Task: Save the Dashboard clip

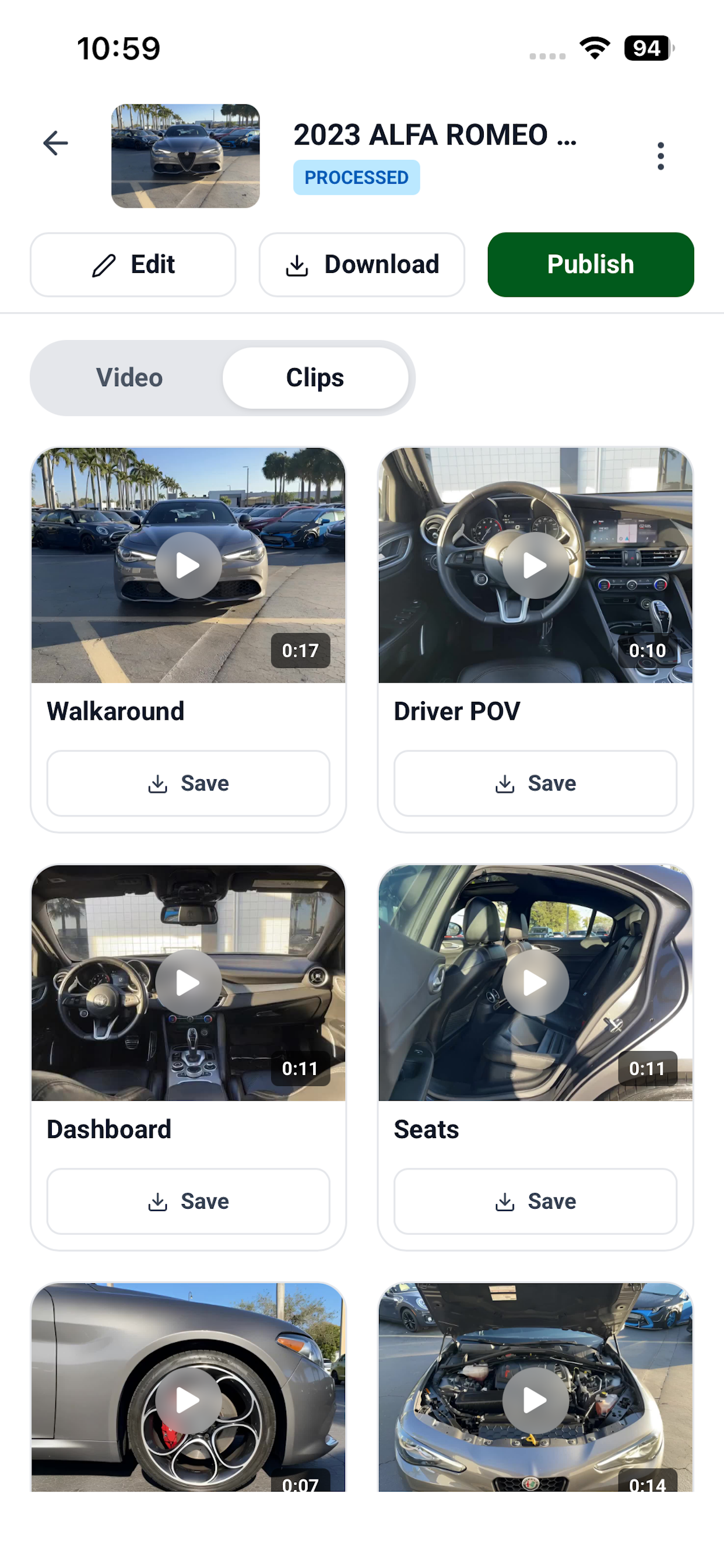Action: click(x=188, y=1201)
